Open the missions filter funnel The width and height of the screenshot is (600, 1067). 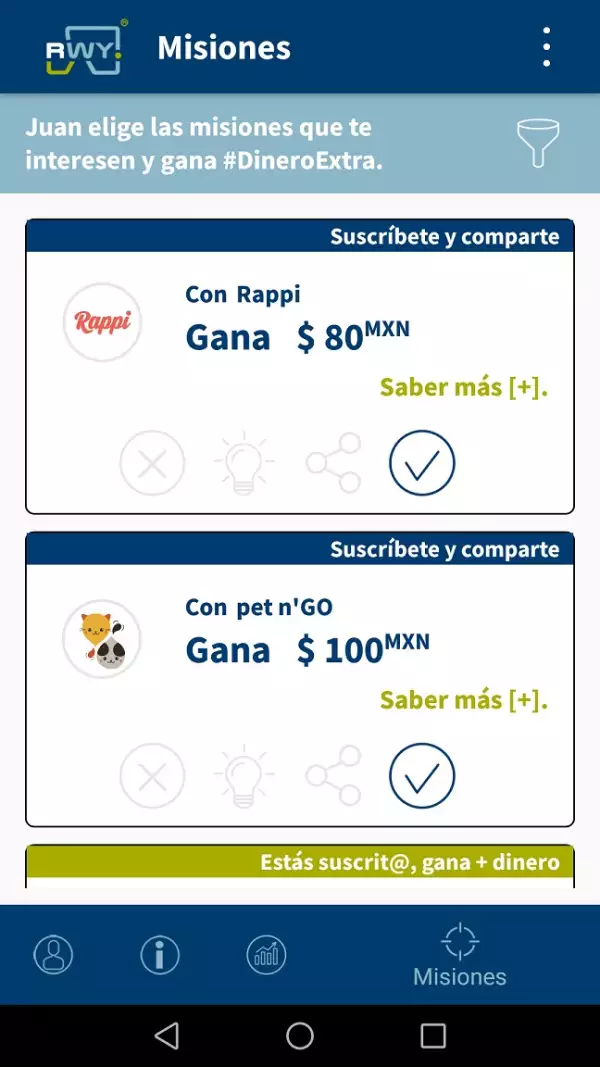coord(537,144)
